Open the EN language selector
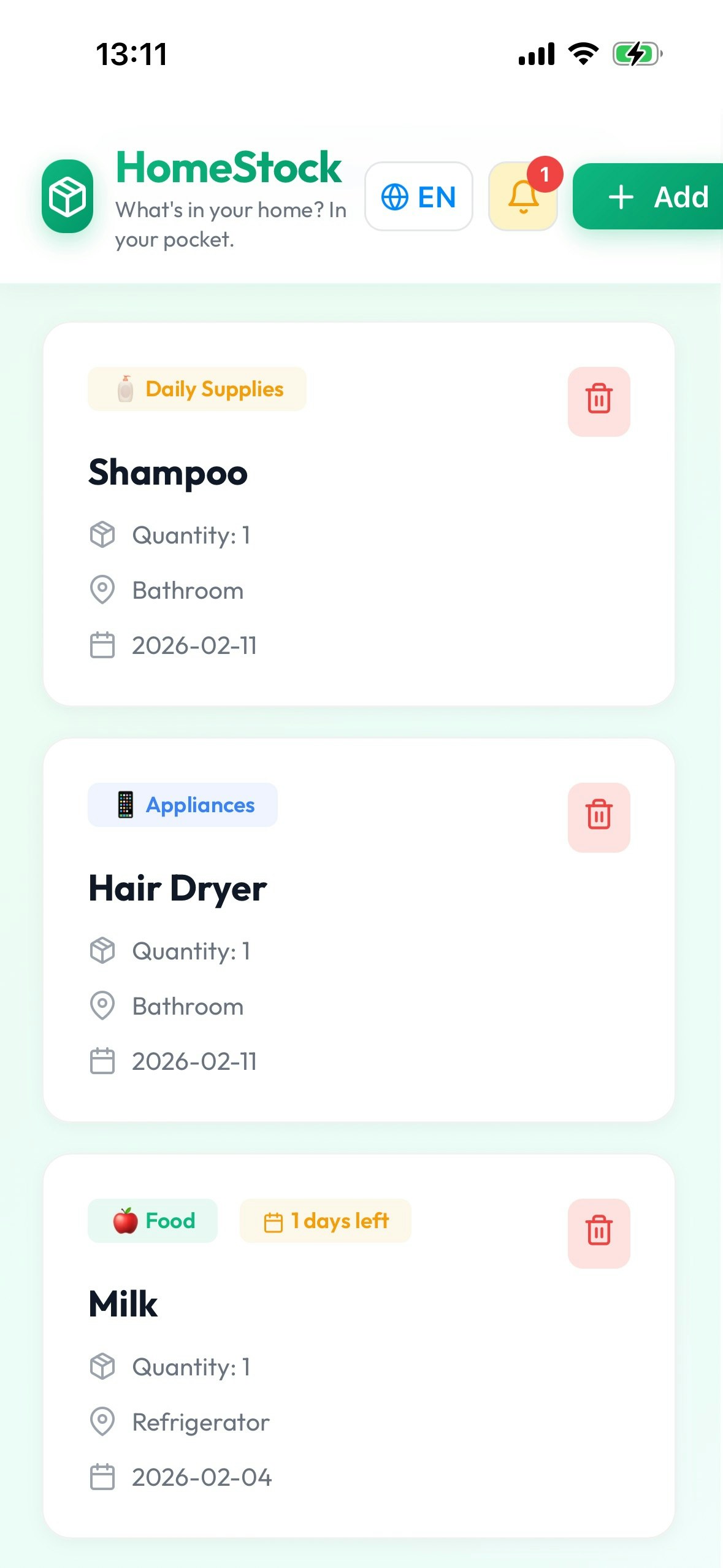The width and height of the screenshot is (723, 1568). [419, 197]
